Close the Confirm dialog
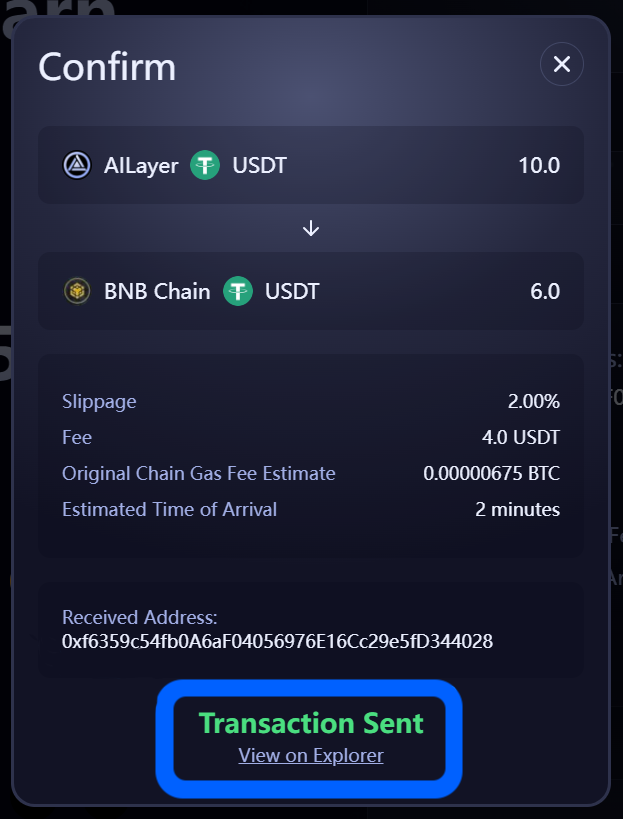The width and height of the screenshot is (623, 819). pos(561,65)
